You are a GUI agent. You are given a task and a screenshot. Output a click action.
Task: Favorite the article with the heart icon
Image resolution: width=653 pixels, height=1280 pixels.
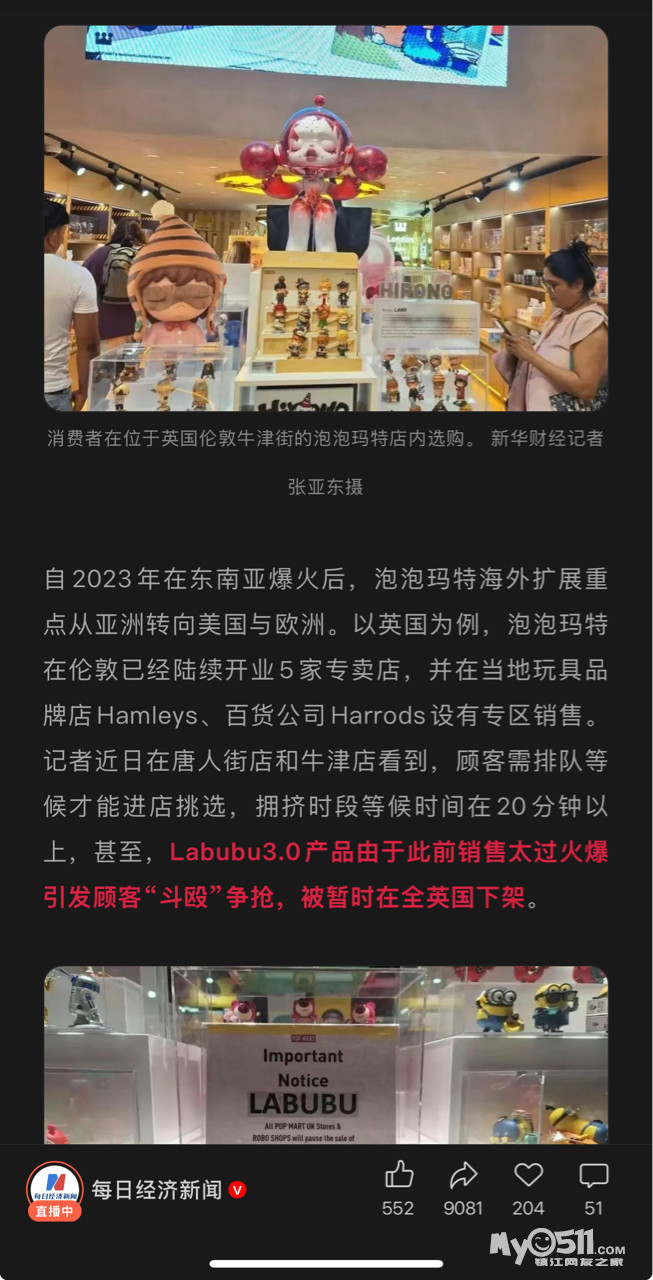coord(528,1176)
